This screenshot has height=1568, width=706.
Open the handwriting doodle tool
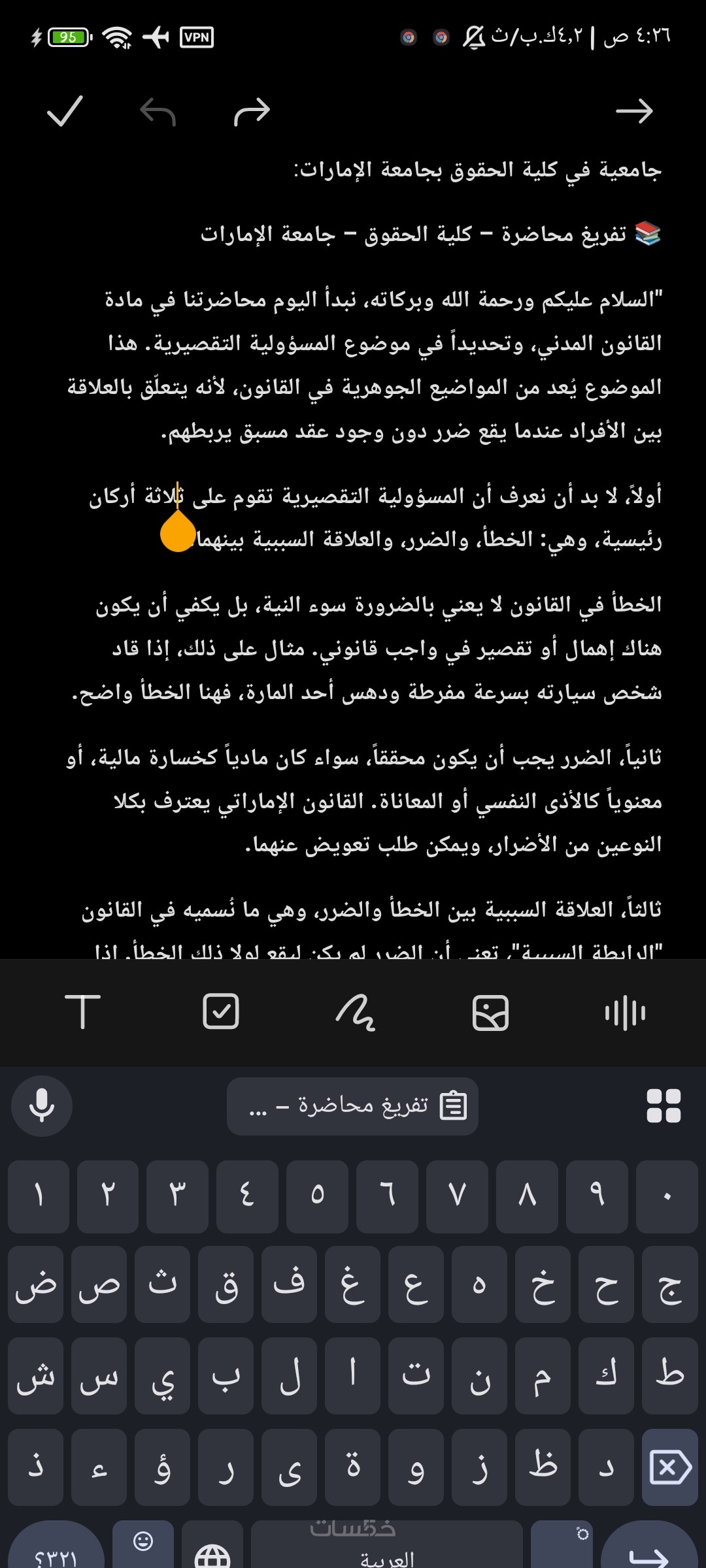[x=356, y=1012]
